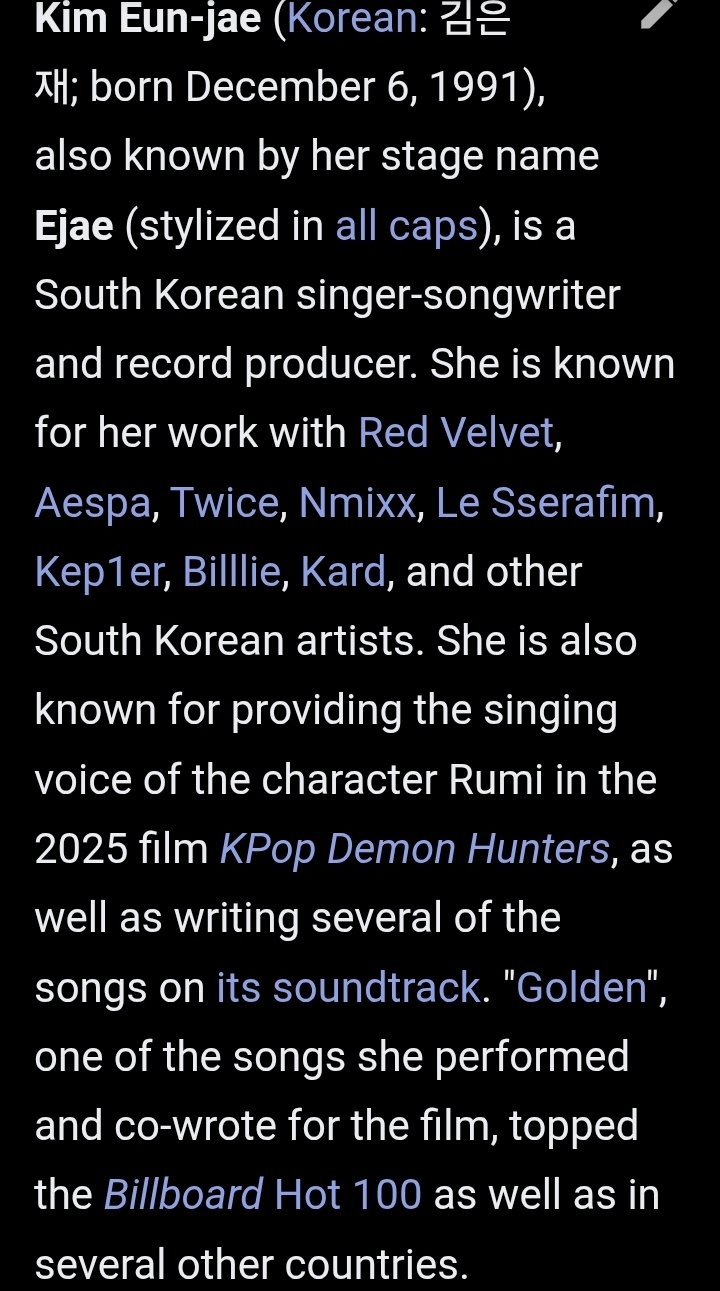The height and width of the screenshot is (1291, 720).
Task: Follow the Kard link
Action: click(x=343, y=572)
